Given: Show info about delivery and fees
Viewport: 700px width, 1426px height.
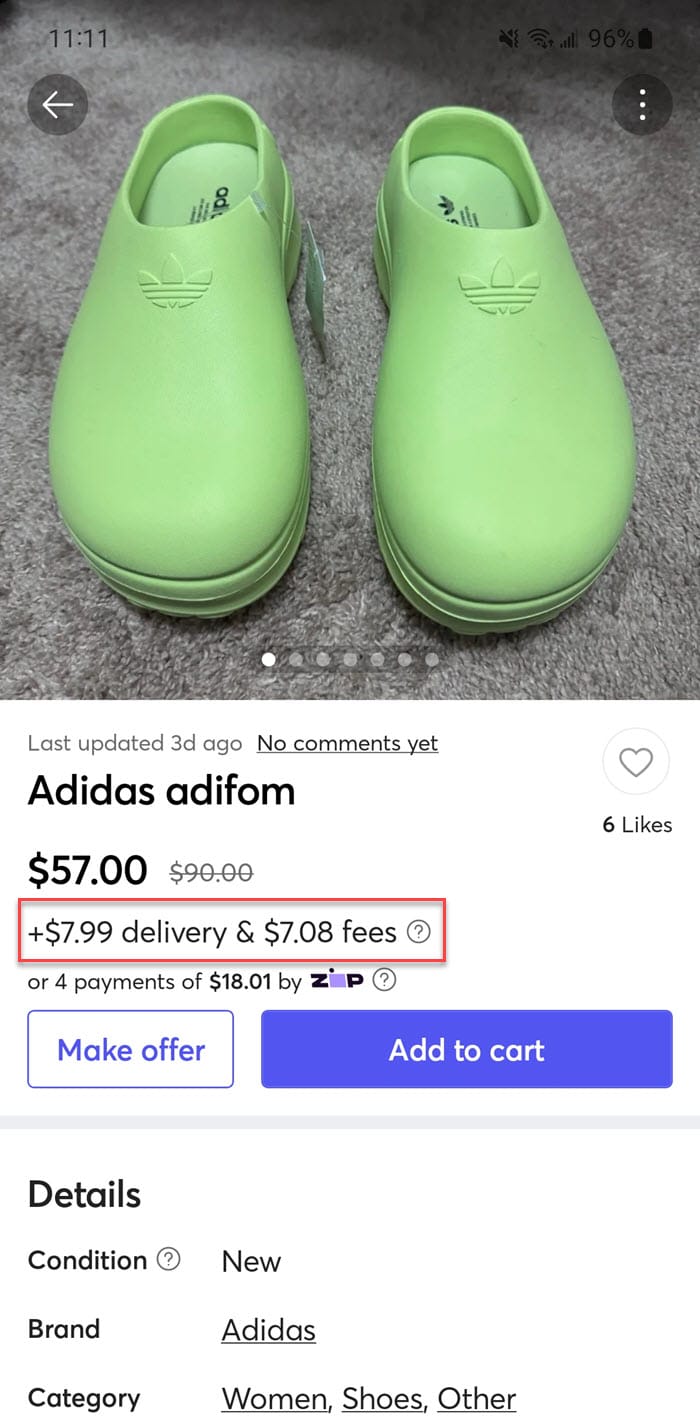Looking at the screenshot, I should (x=420, y=933).
